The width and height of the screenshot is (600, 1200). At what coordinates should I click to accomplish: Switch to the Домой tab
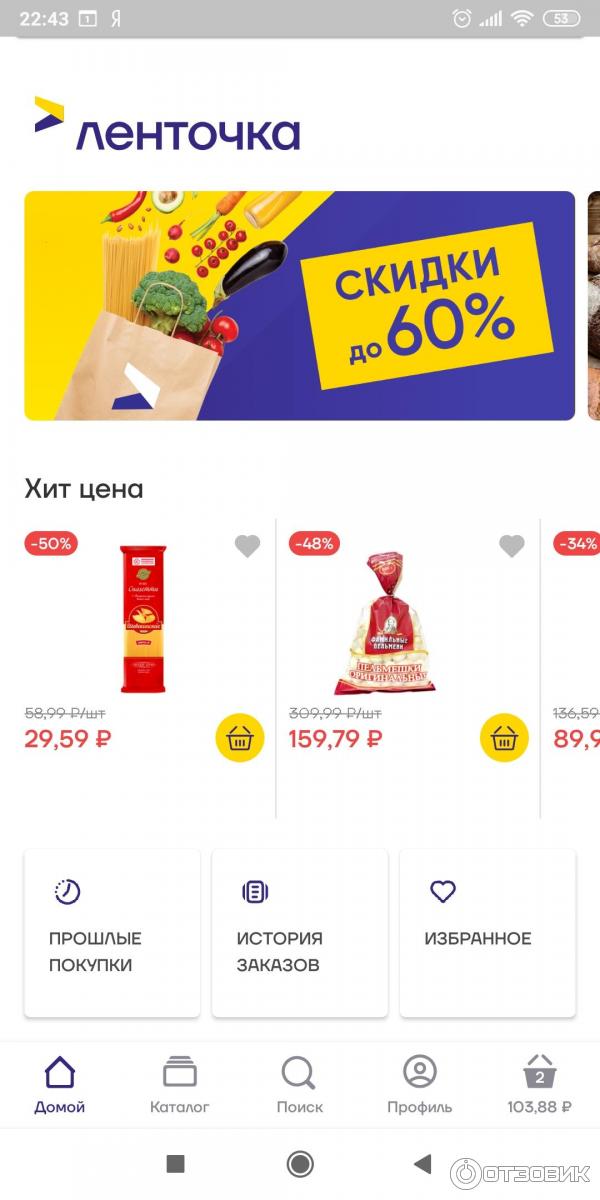coord(60,1085)
